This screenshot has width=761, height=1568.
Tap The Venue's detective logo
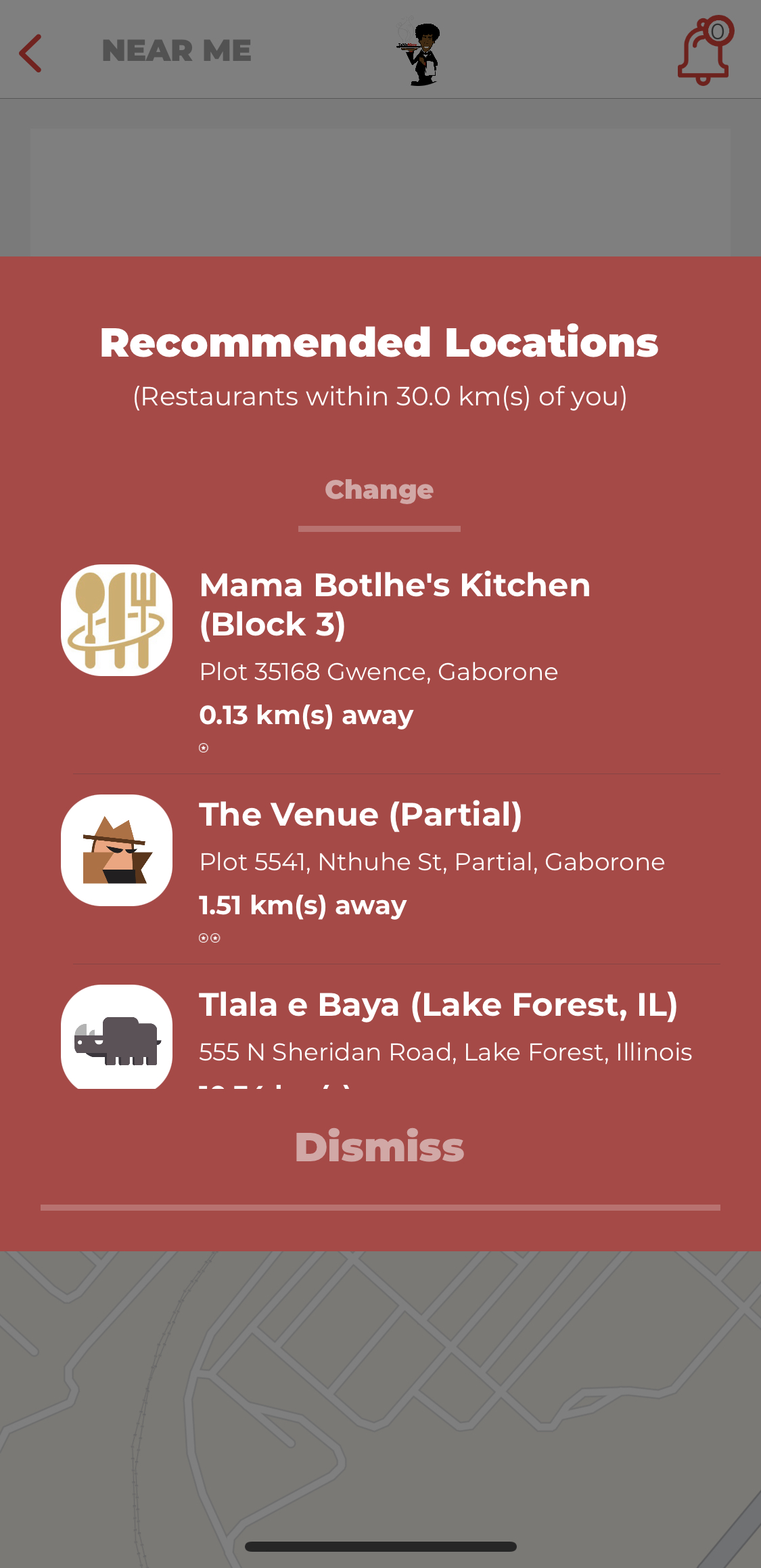click(116, 850)
